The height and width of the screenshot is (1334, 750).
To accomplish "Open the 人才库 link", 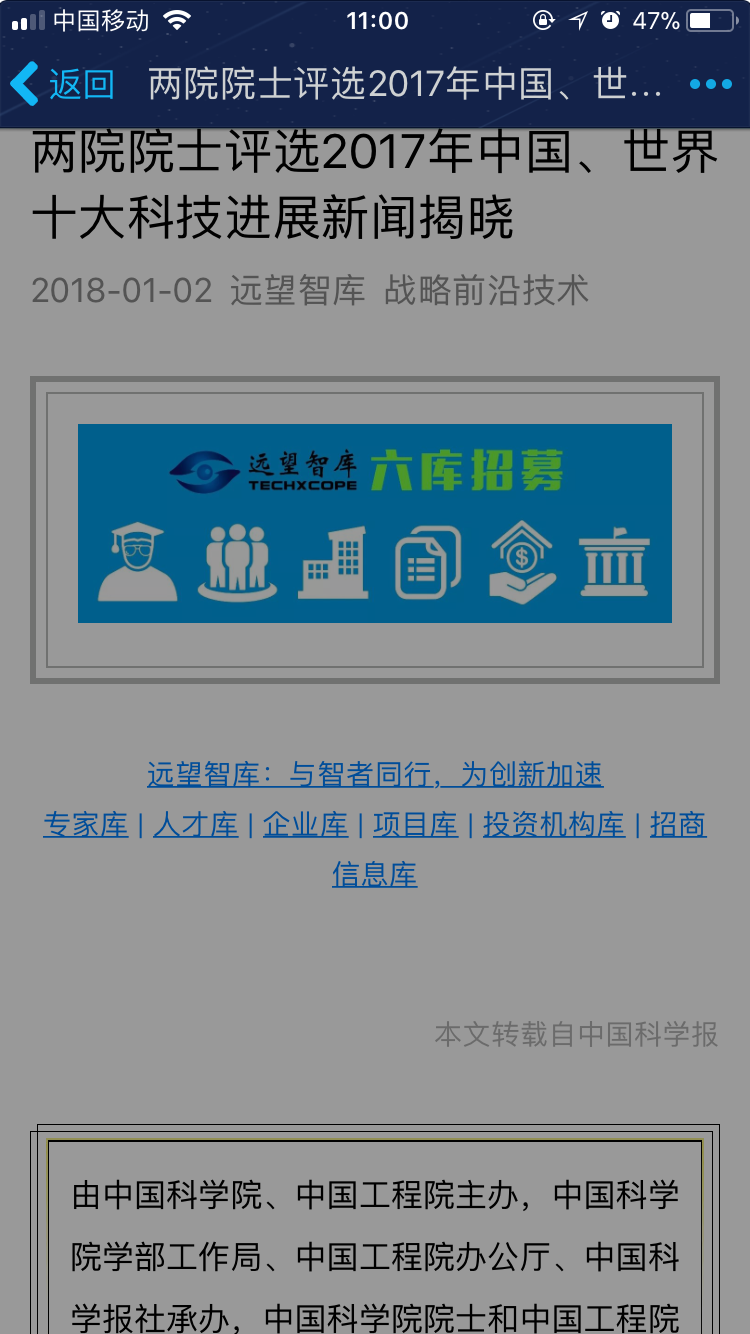I will [x=196, y=825].
